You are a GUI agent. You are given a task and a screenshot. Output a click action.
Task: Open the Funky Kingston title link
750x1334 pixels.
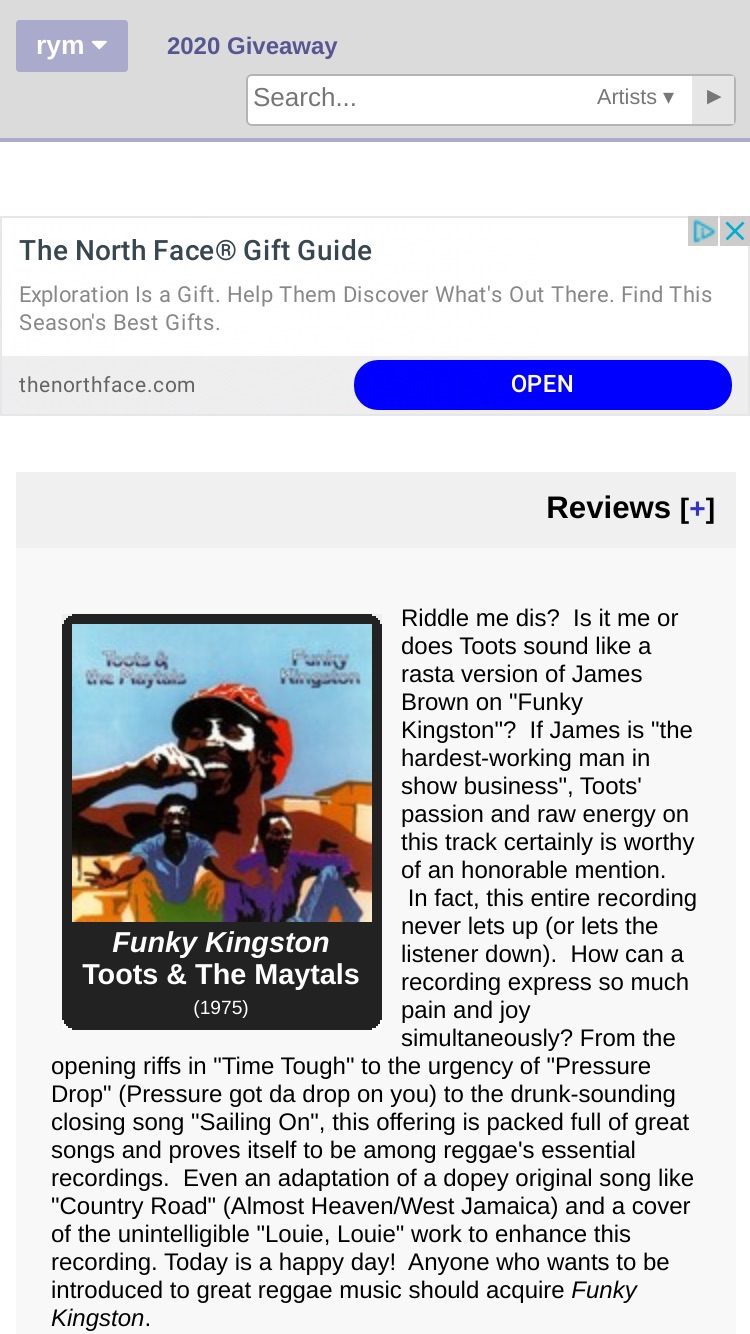click(221, 943)
